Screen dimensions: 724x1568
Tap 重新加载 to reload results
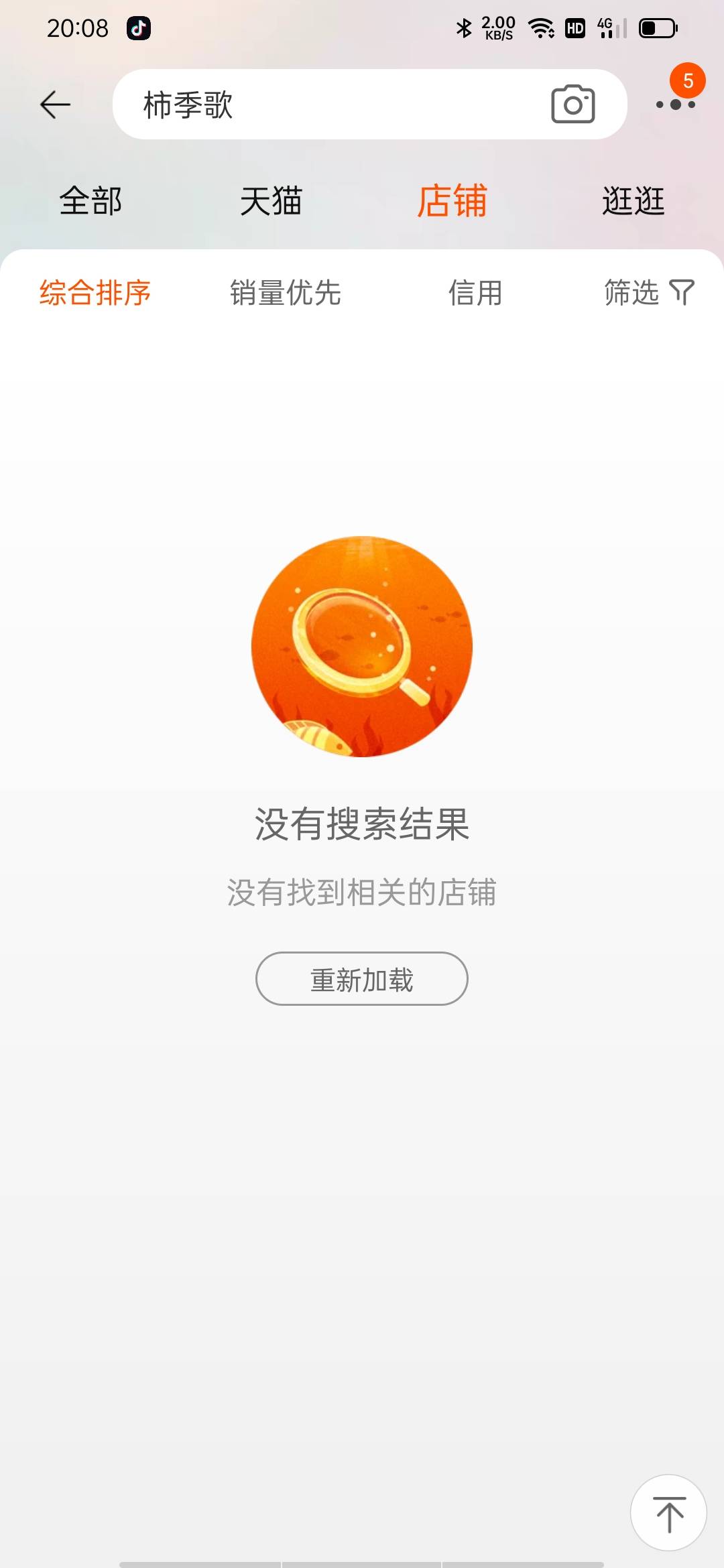362,979
